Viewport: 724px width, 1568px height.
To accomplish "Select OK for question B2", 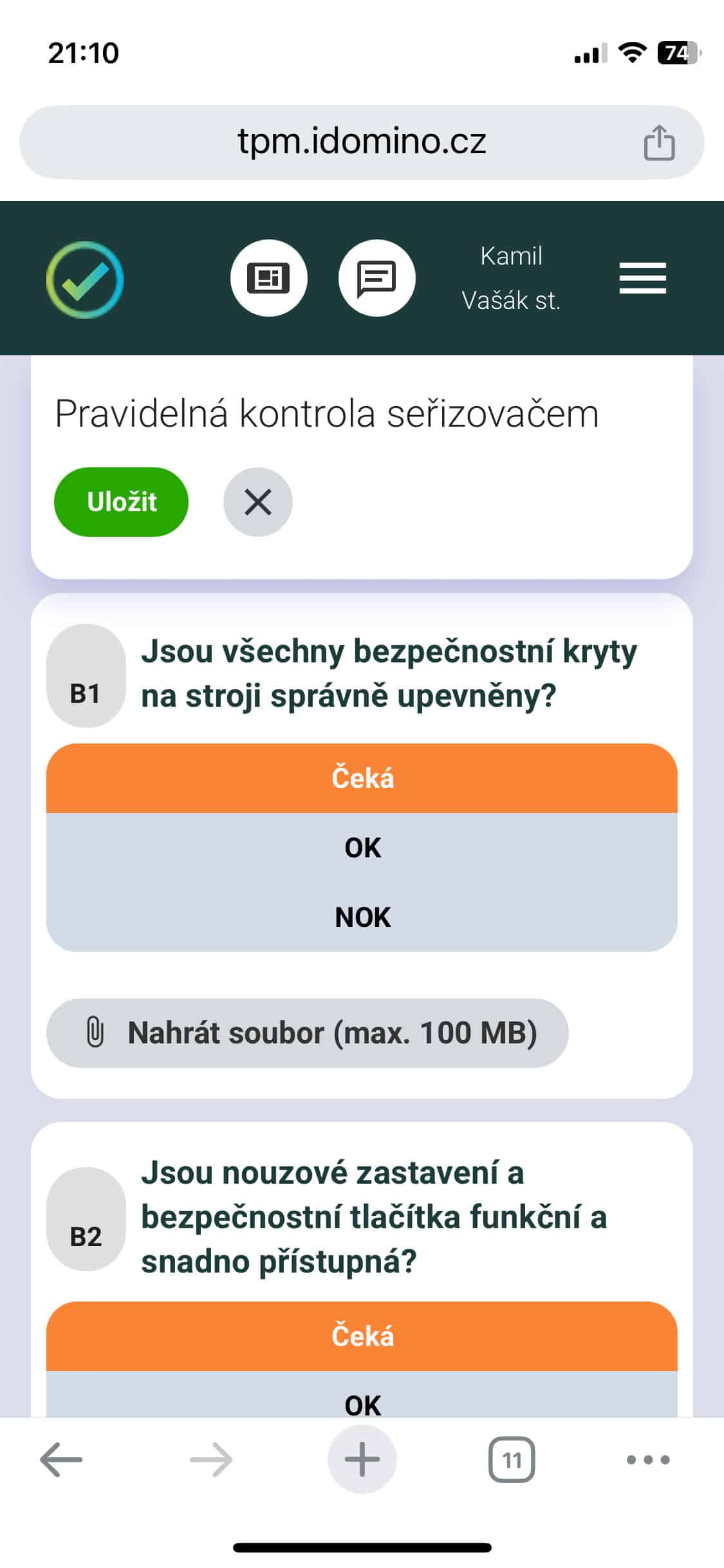I will click(x=362, y=1395).
